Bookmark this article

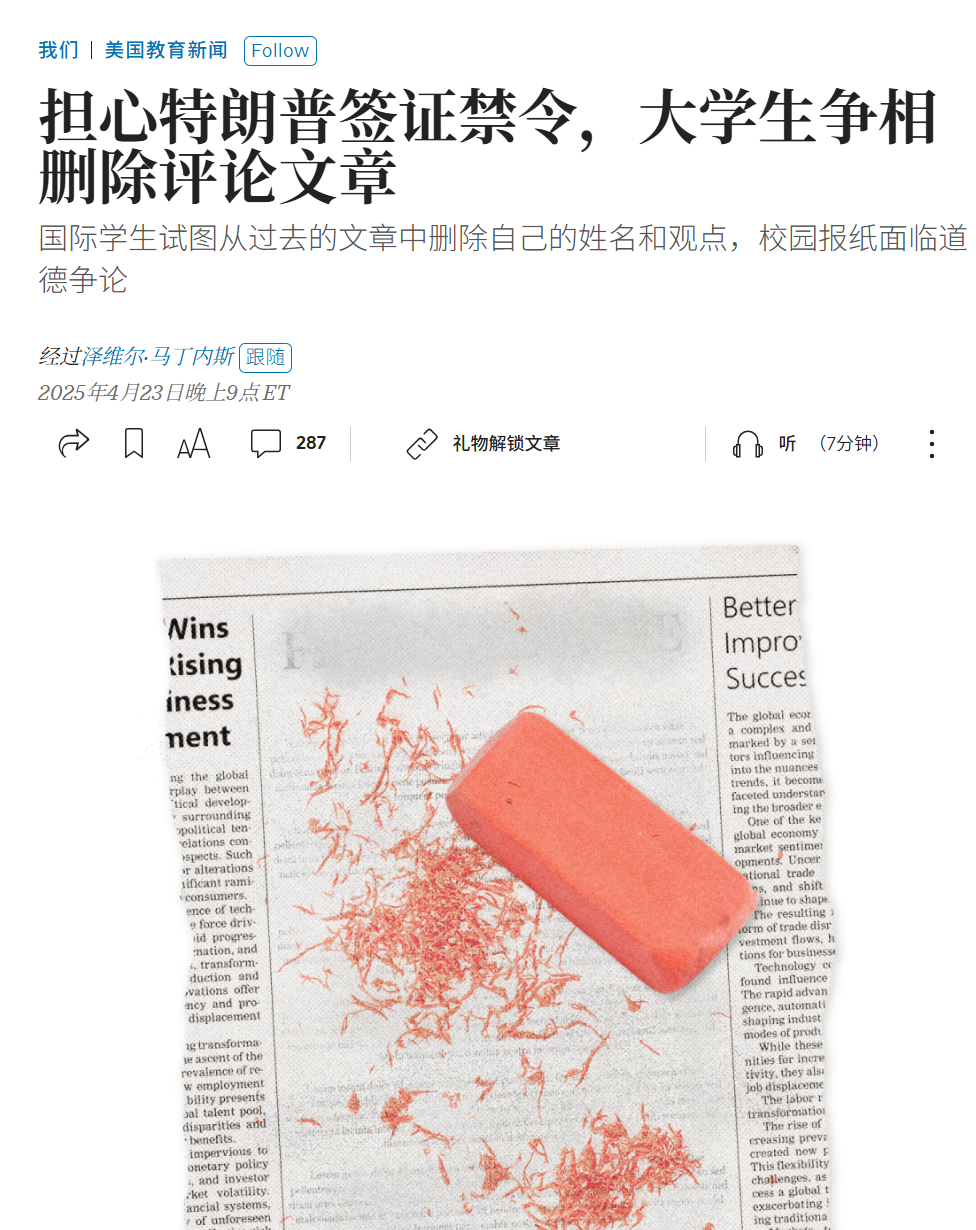133,443
